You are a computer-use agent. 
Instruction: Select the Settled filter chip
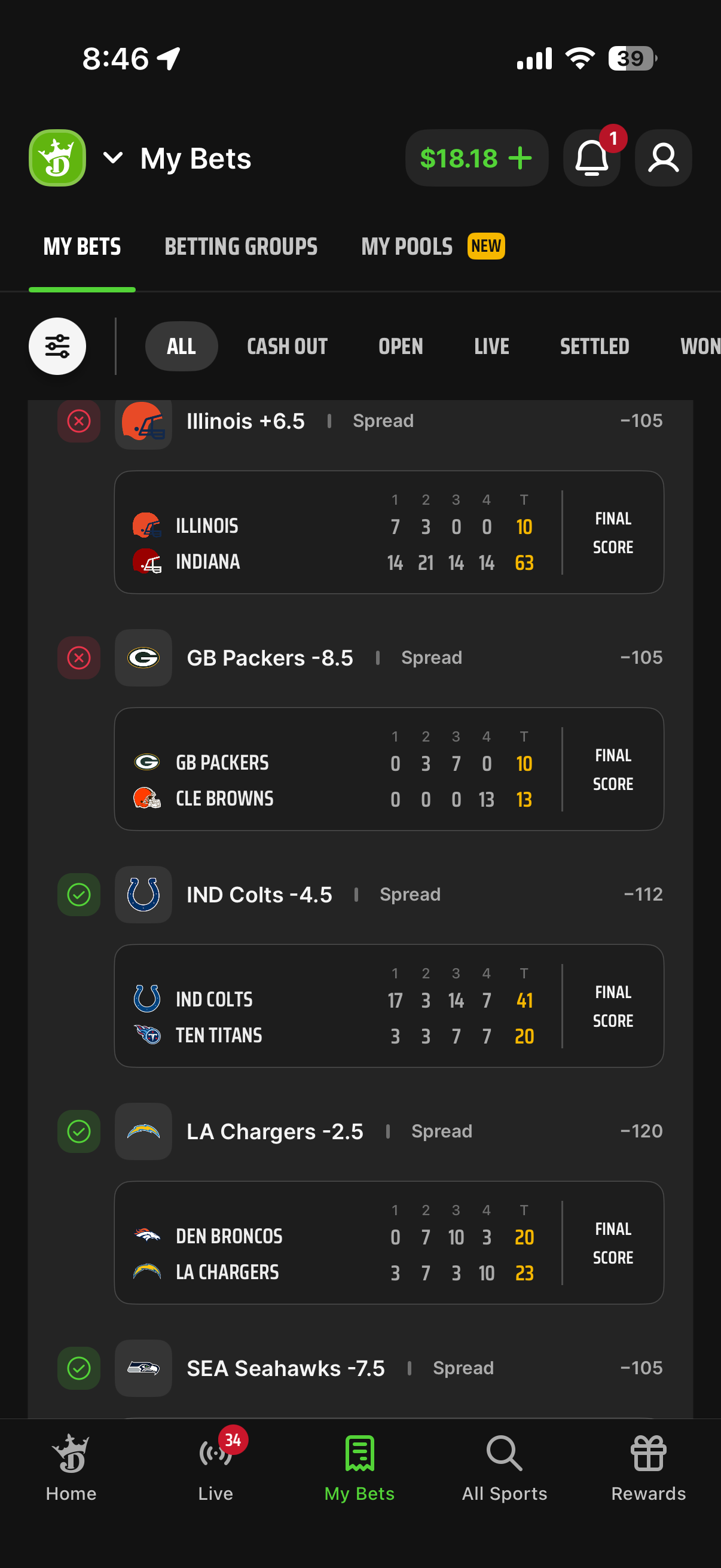(594, 346)
